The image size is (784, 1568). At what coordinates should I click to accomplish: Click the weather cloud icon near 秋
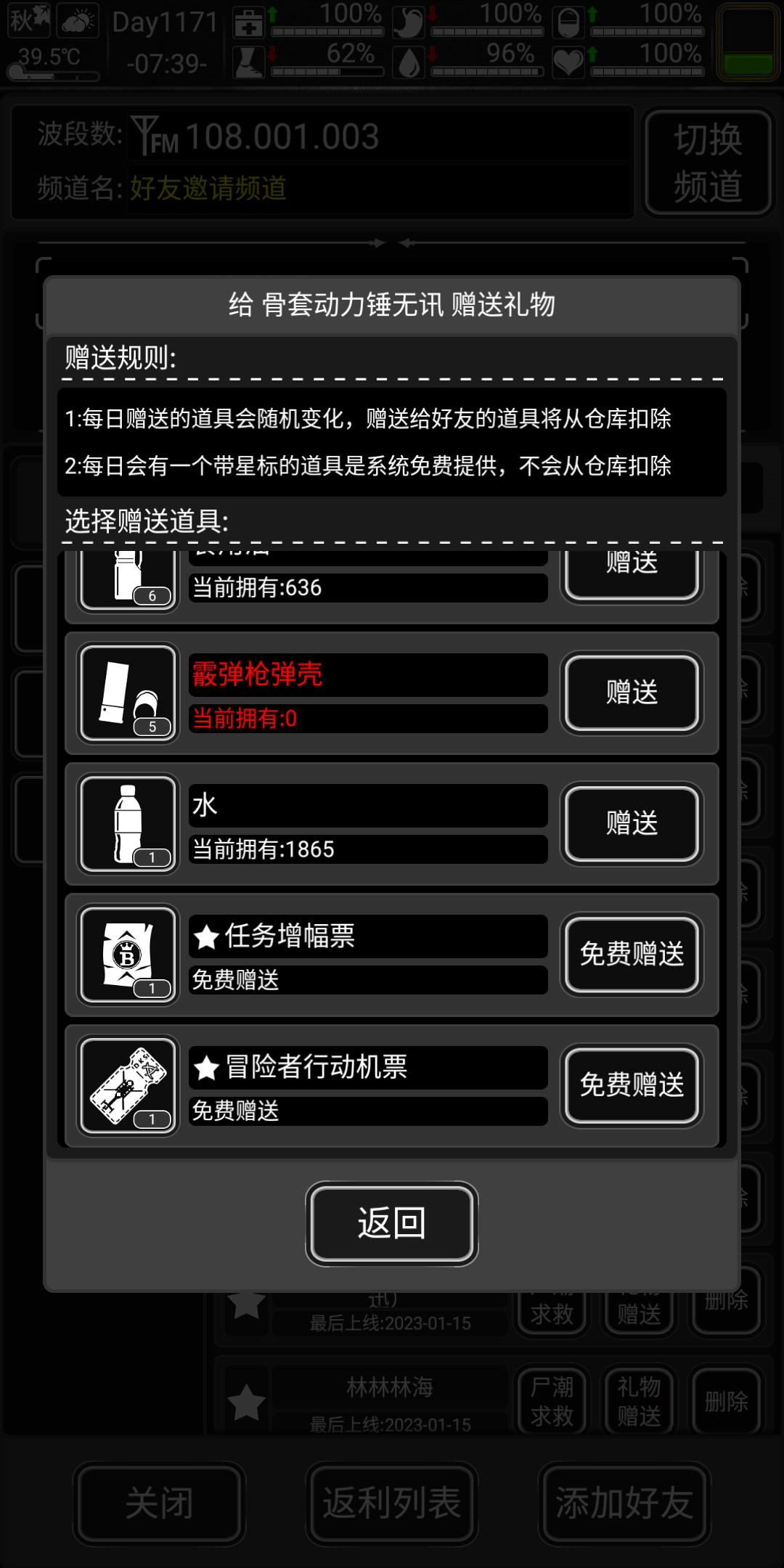78,22
